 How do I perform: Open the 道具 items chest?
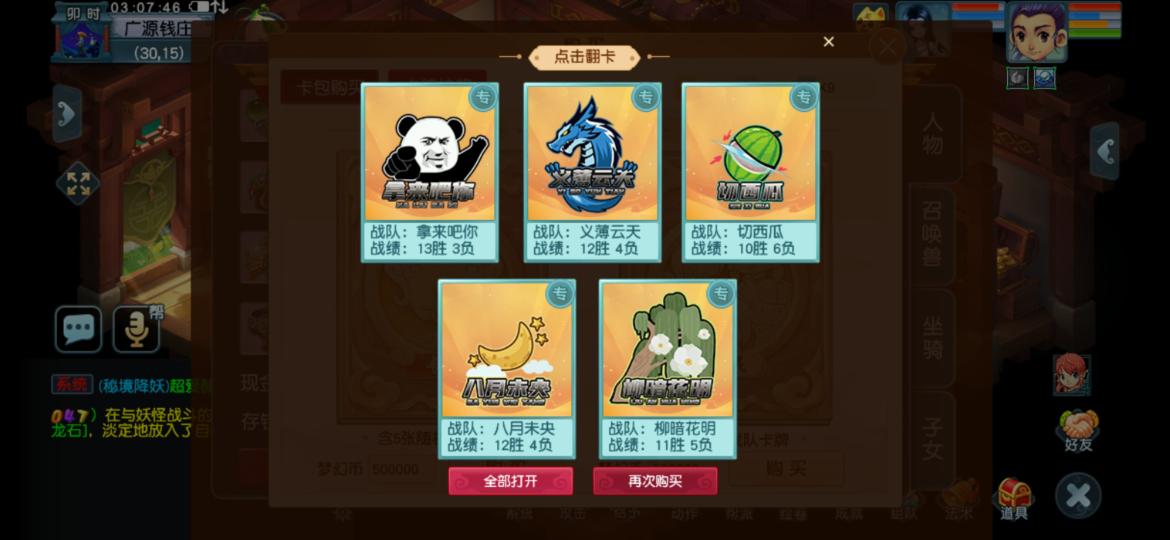(x=1014, y=498)
